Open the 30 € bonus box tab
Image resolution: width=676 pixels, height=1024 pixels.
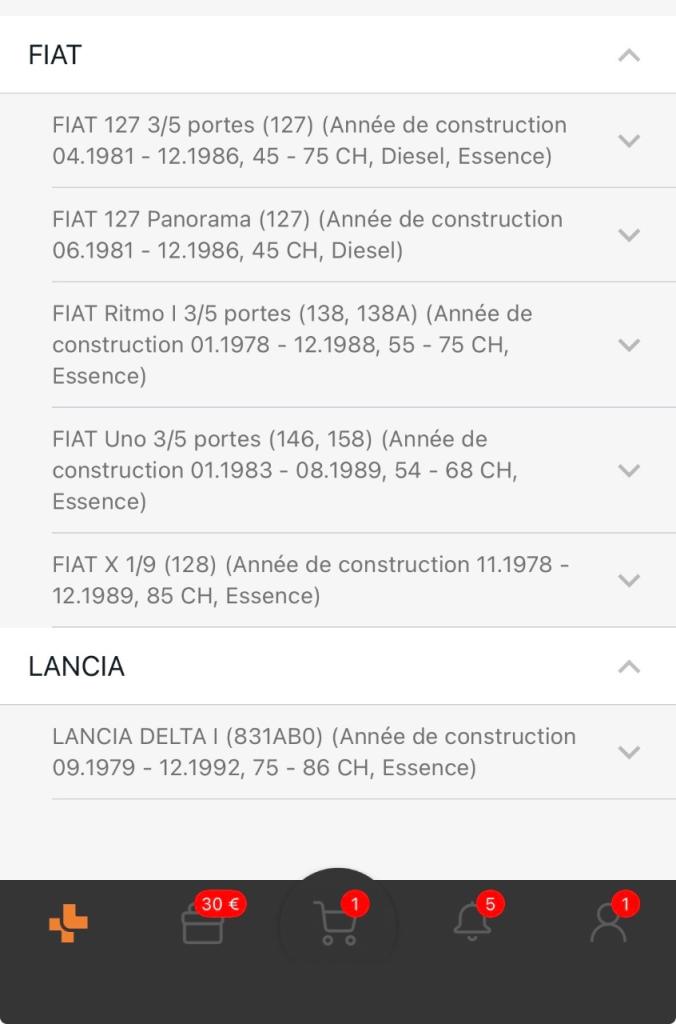click(203, 924)
